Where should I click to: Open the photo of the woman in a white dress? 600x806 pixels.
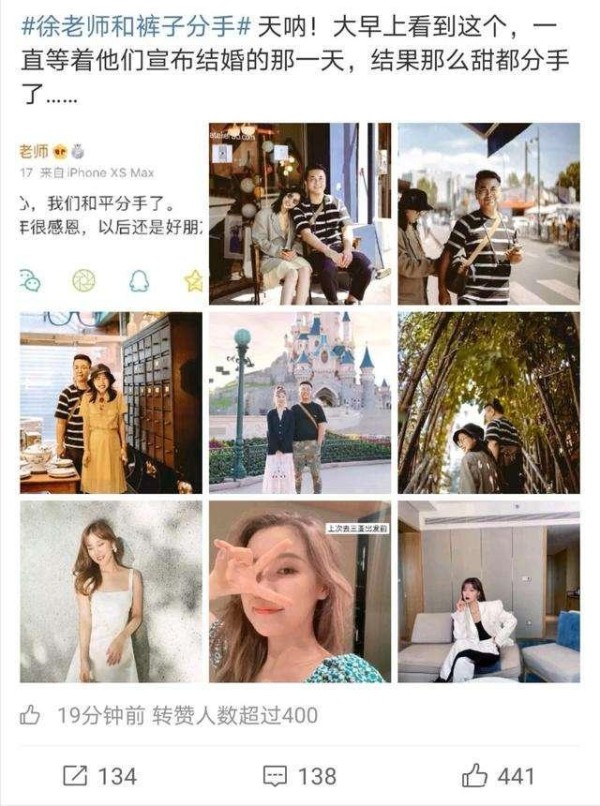[111, 591]
